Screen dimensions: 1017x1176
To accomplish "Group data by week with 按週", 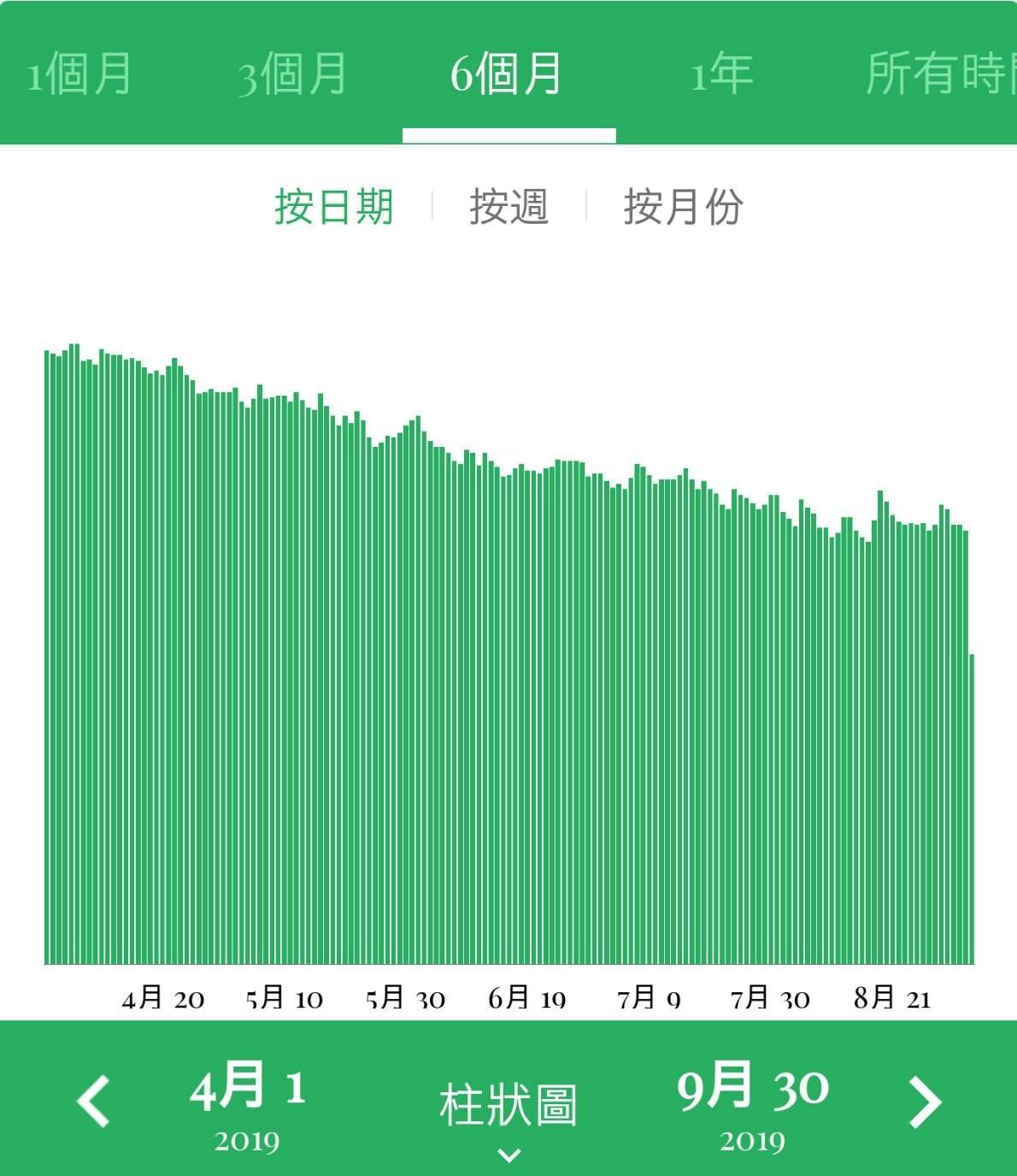I will (508, 207).
